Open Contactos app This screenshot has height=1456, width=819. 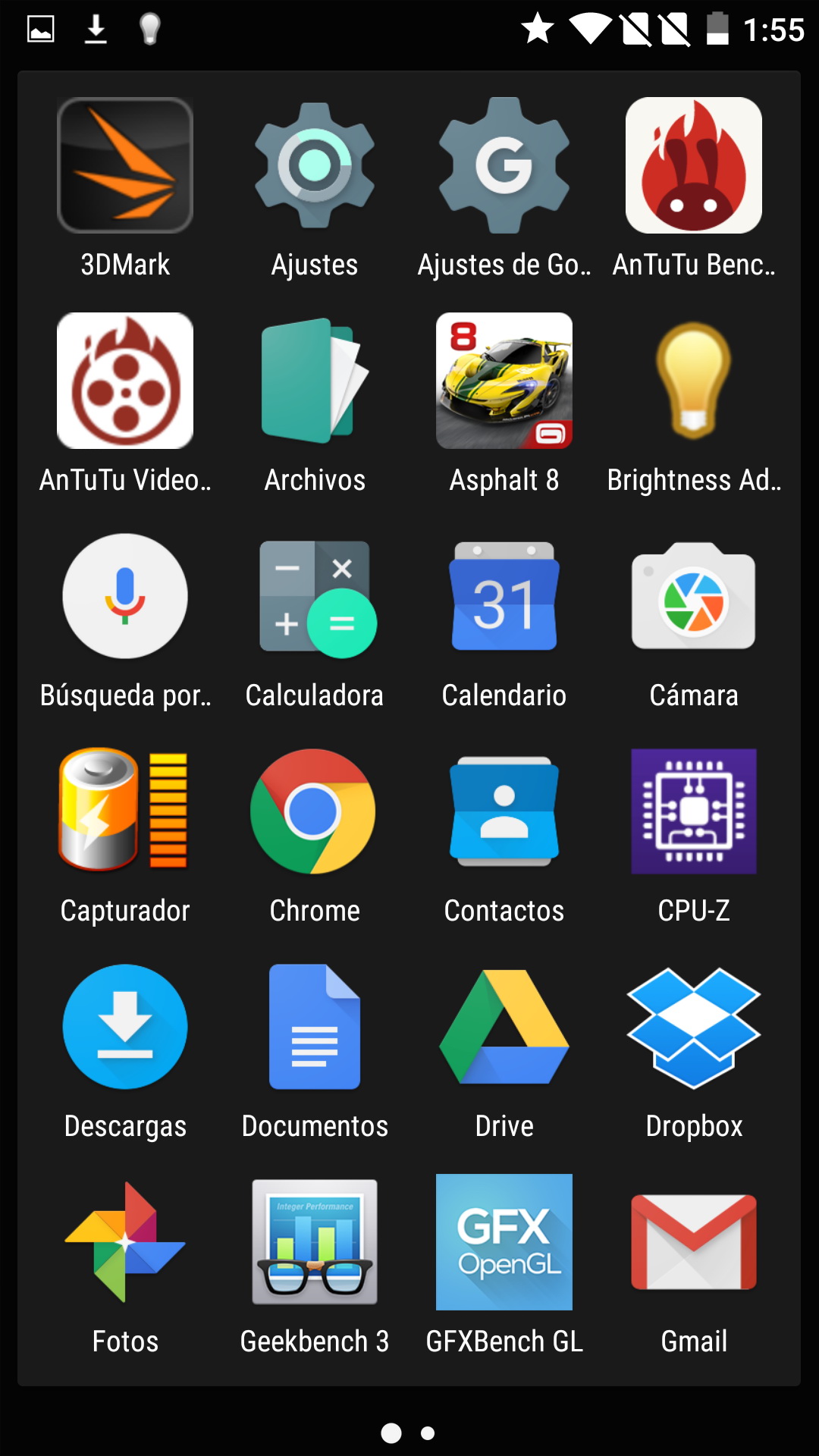[x=504, y=811]
